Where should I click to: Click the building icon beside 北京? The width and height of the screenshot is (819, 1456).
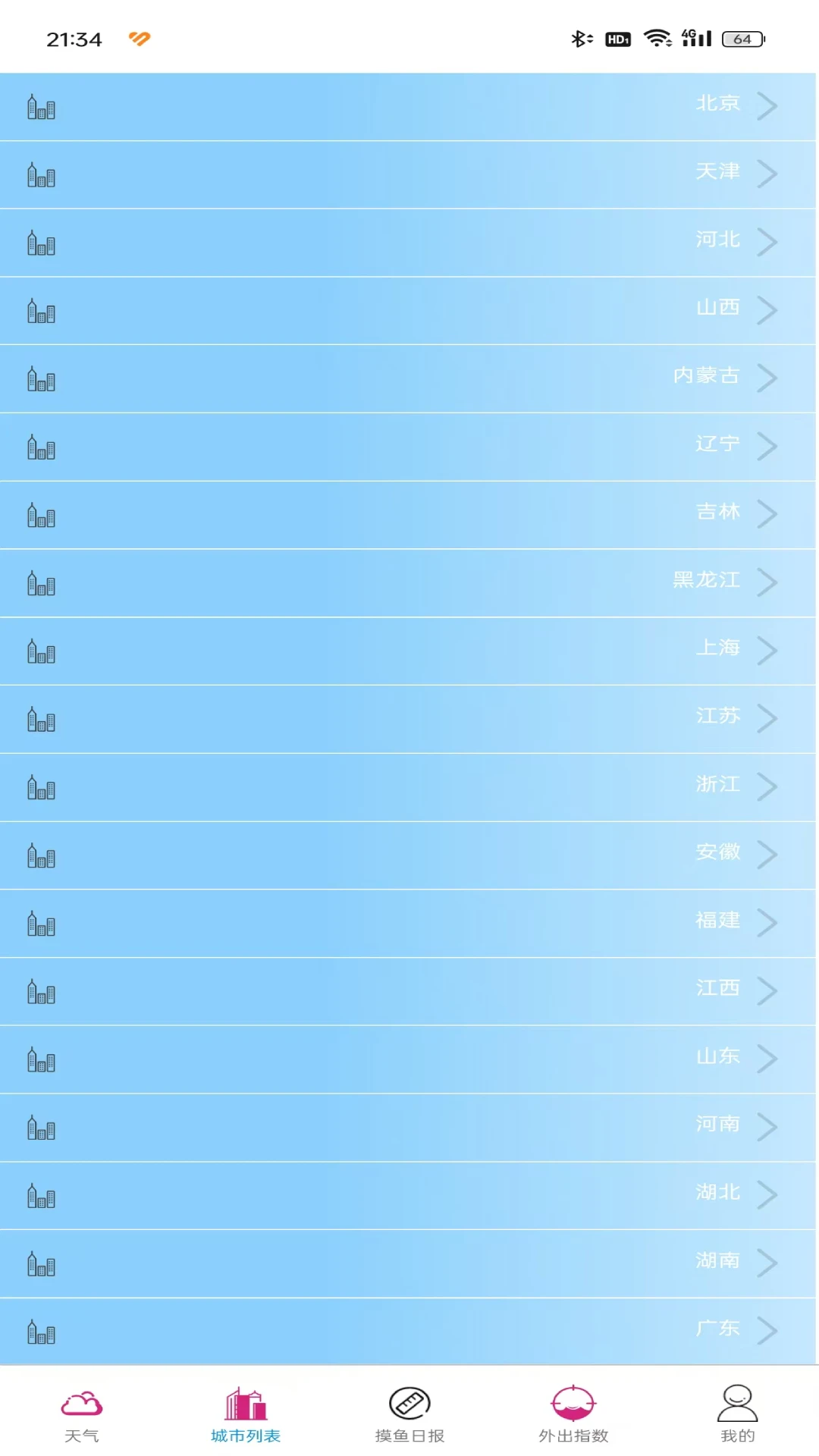[40, 108]
